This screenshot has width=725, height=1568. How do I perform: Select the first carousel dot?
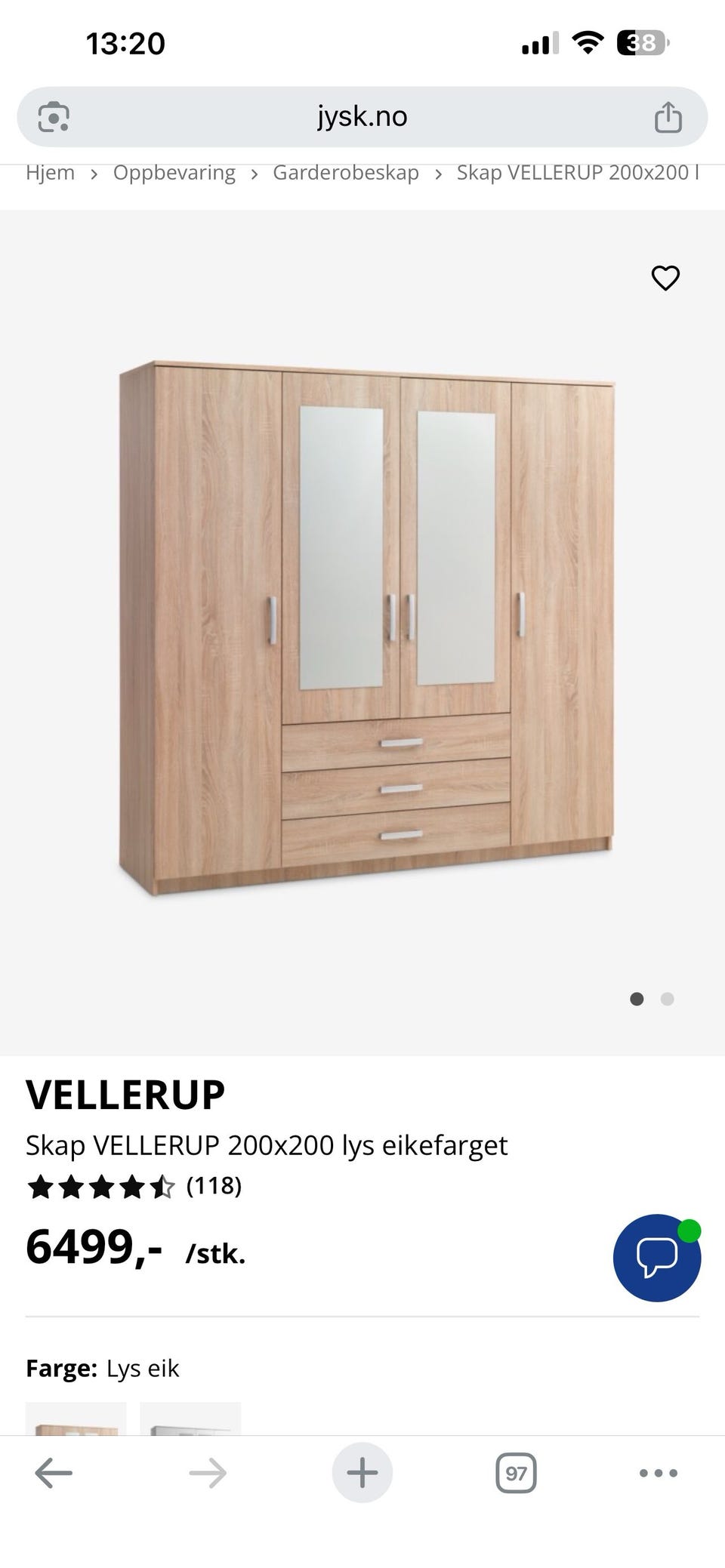[637, 998]
